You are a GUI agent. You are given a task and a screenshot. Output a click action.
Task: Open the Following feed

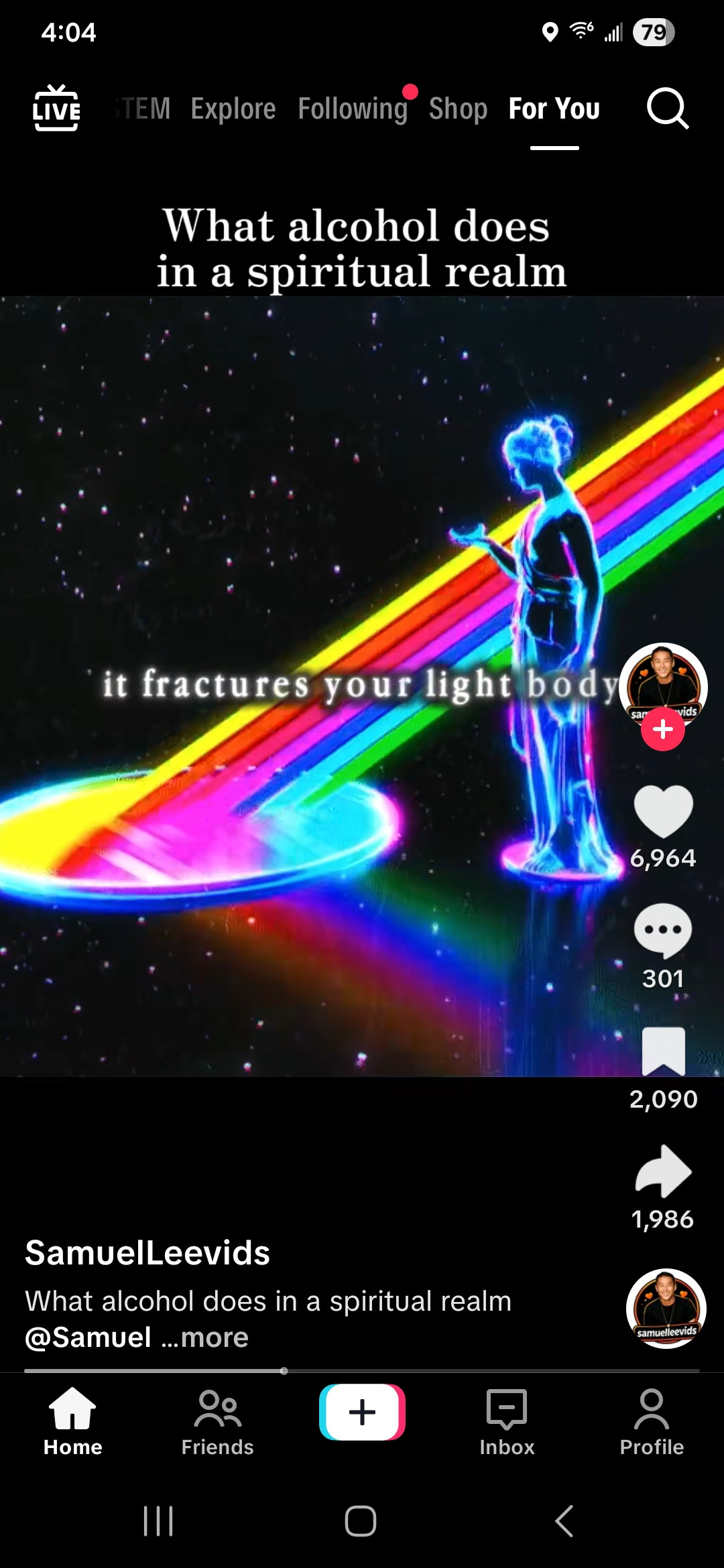point(353,109)
